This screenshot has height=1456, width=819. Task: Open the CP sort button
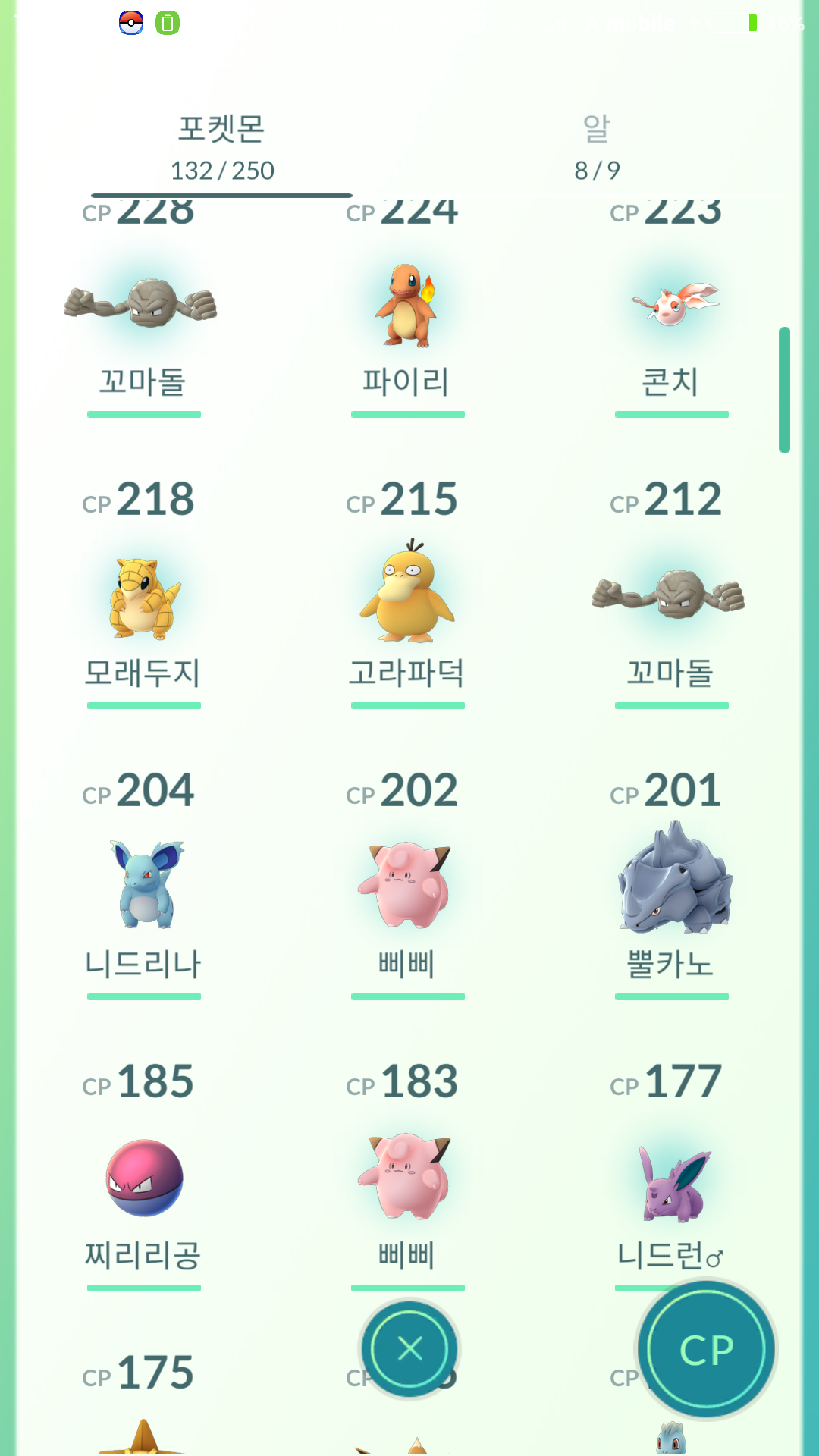(707, 1350)
